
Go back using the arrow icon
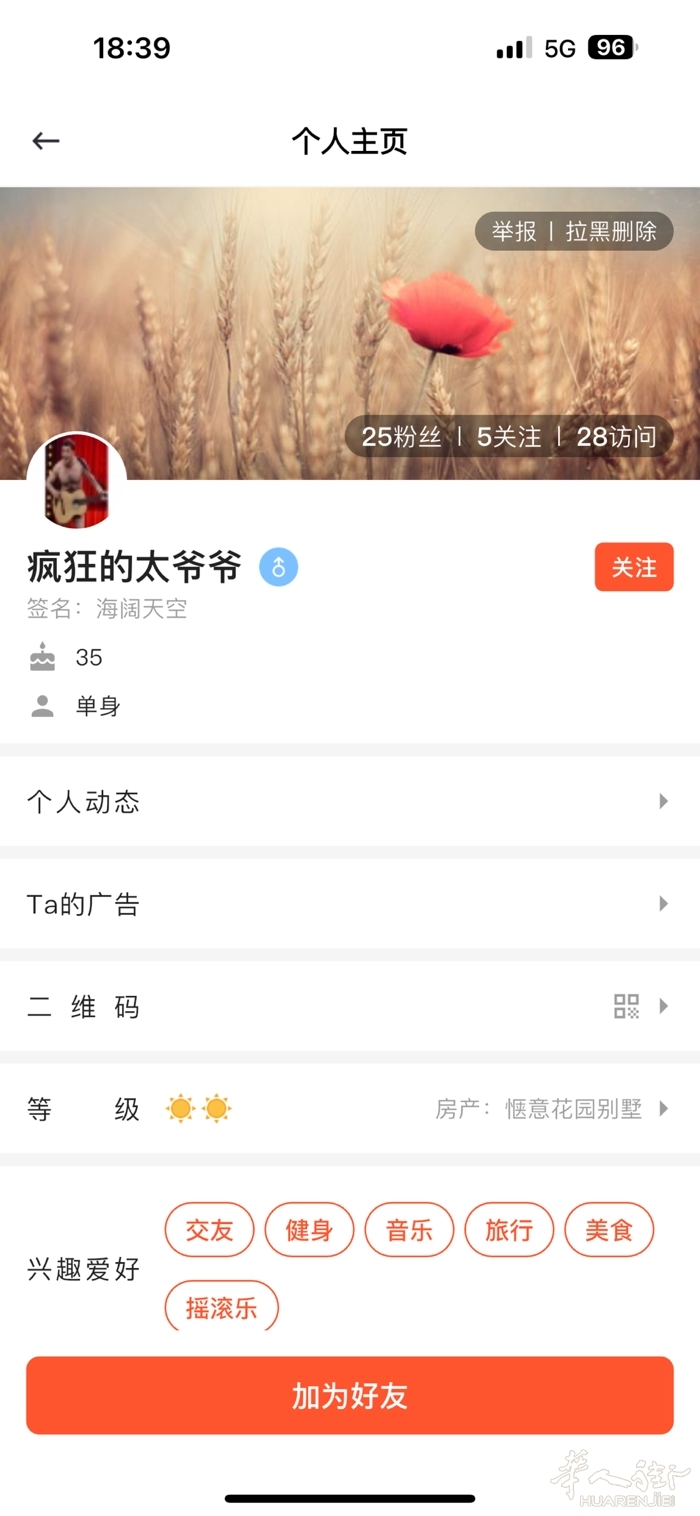coord(46,141)
